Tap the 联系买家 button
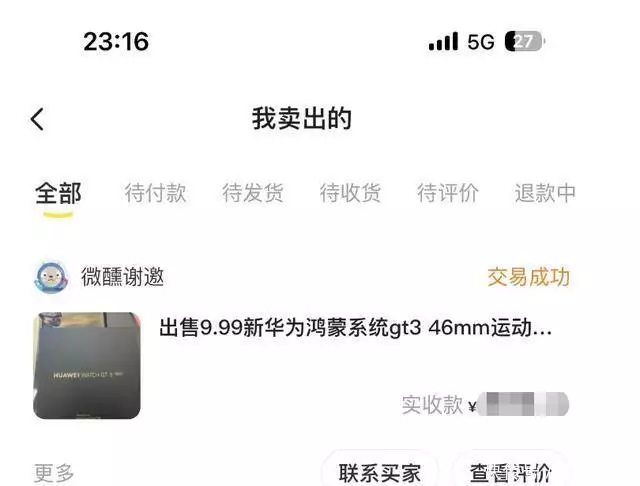The image size is (640, 486). [x=380, y=472]
